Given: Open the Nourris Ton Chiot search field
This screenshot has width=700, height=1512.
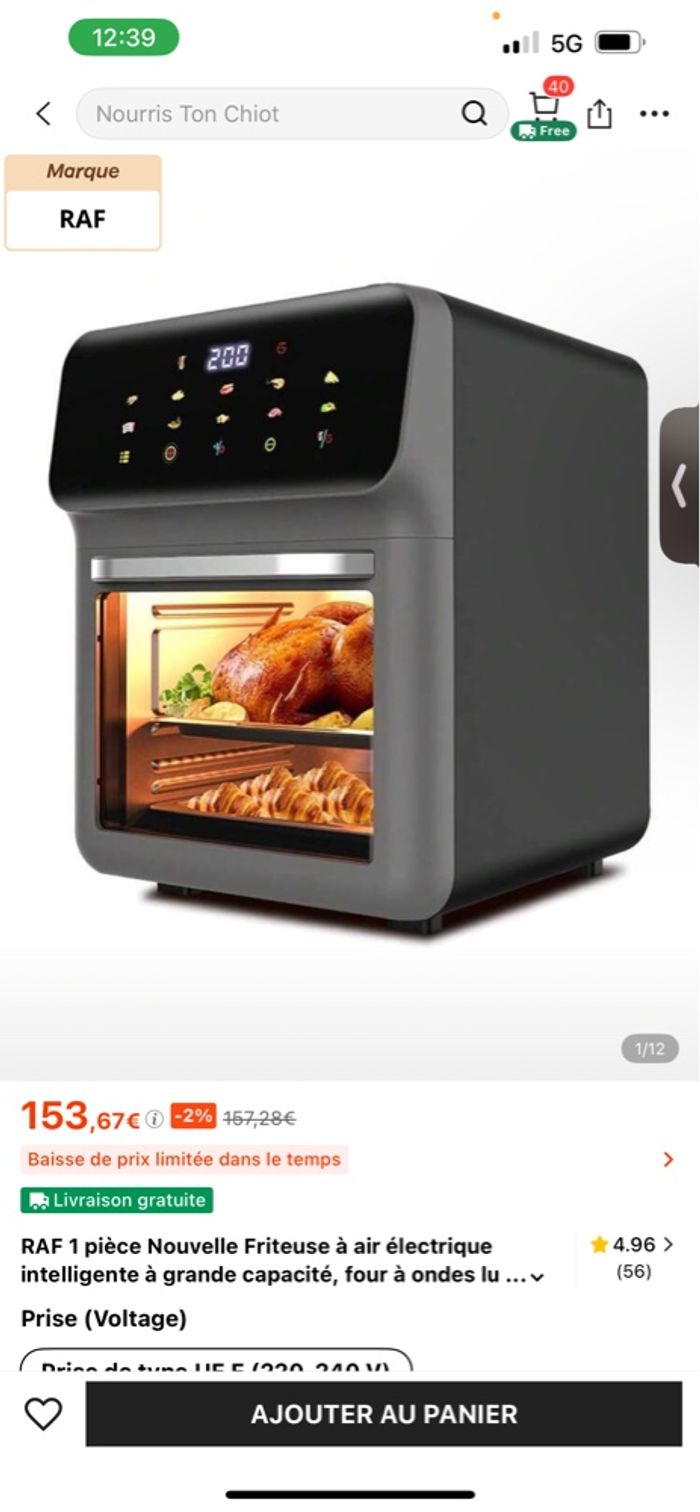Looking at the screenshot, I should 270,114.
